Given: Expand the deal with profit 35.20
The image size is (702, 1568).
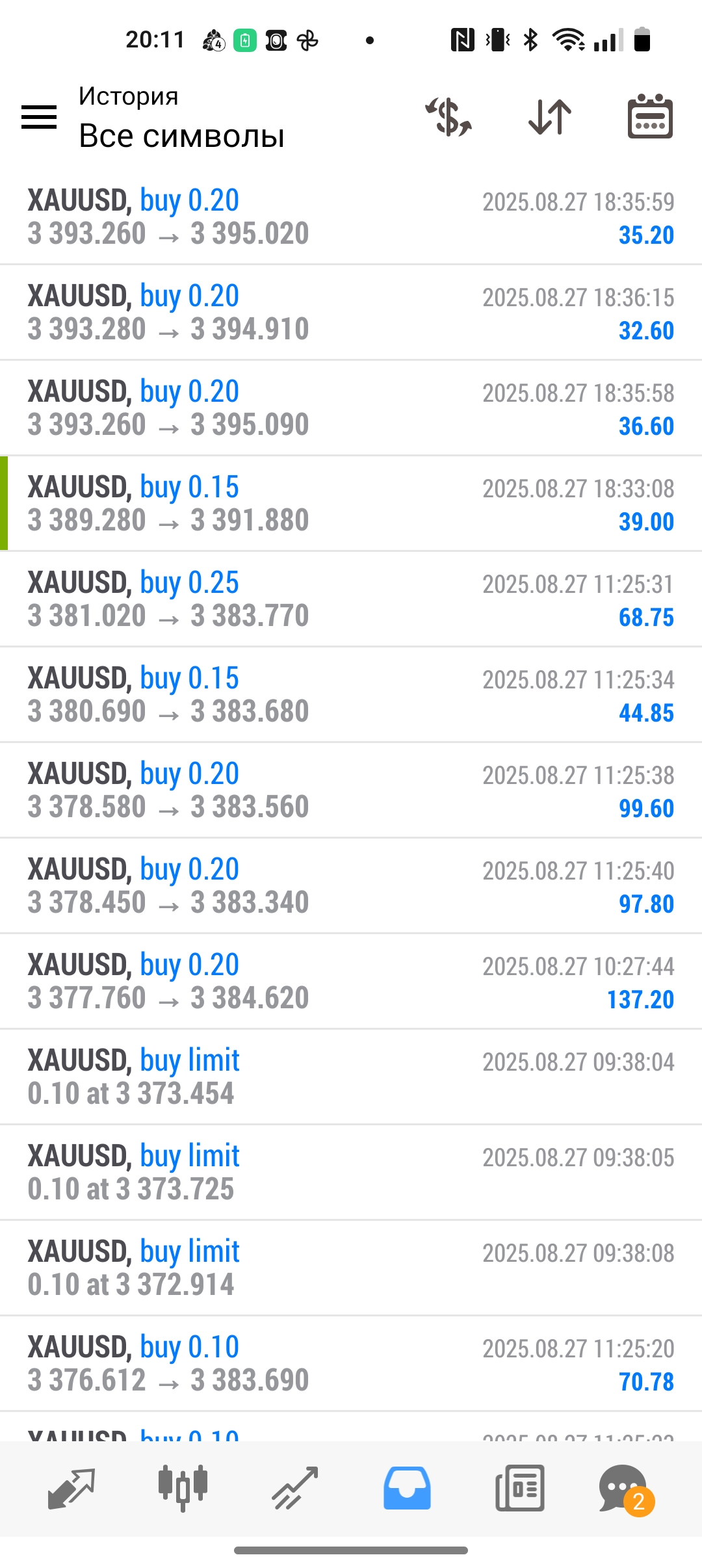Looking at the screenshot, I should [x=351, y=217].
